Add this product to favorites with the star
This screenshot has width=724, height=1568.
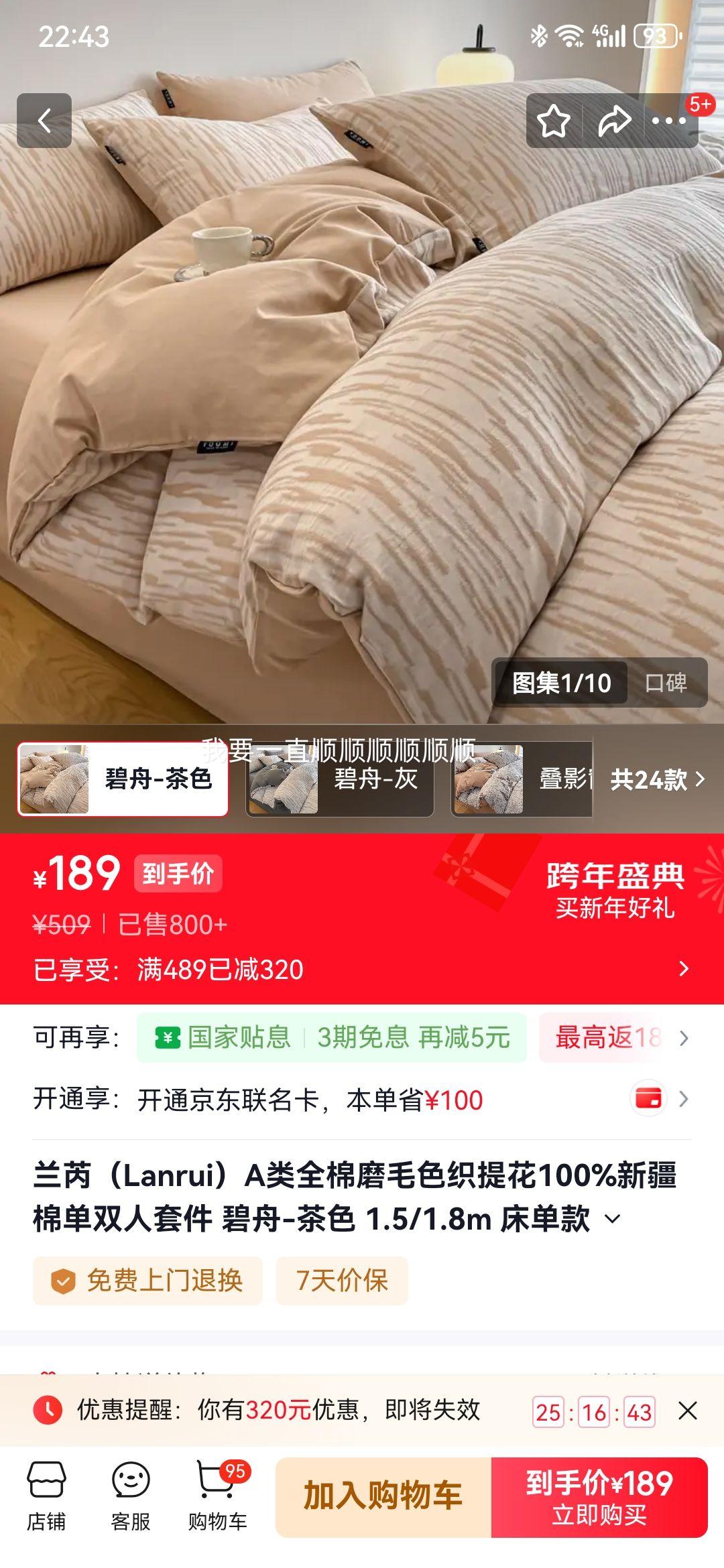click(552, 119)
